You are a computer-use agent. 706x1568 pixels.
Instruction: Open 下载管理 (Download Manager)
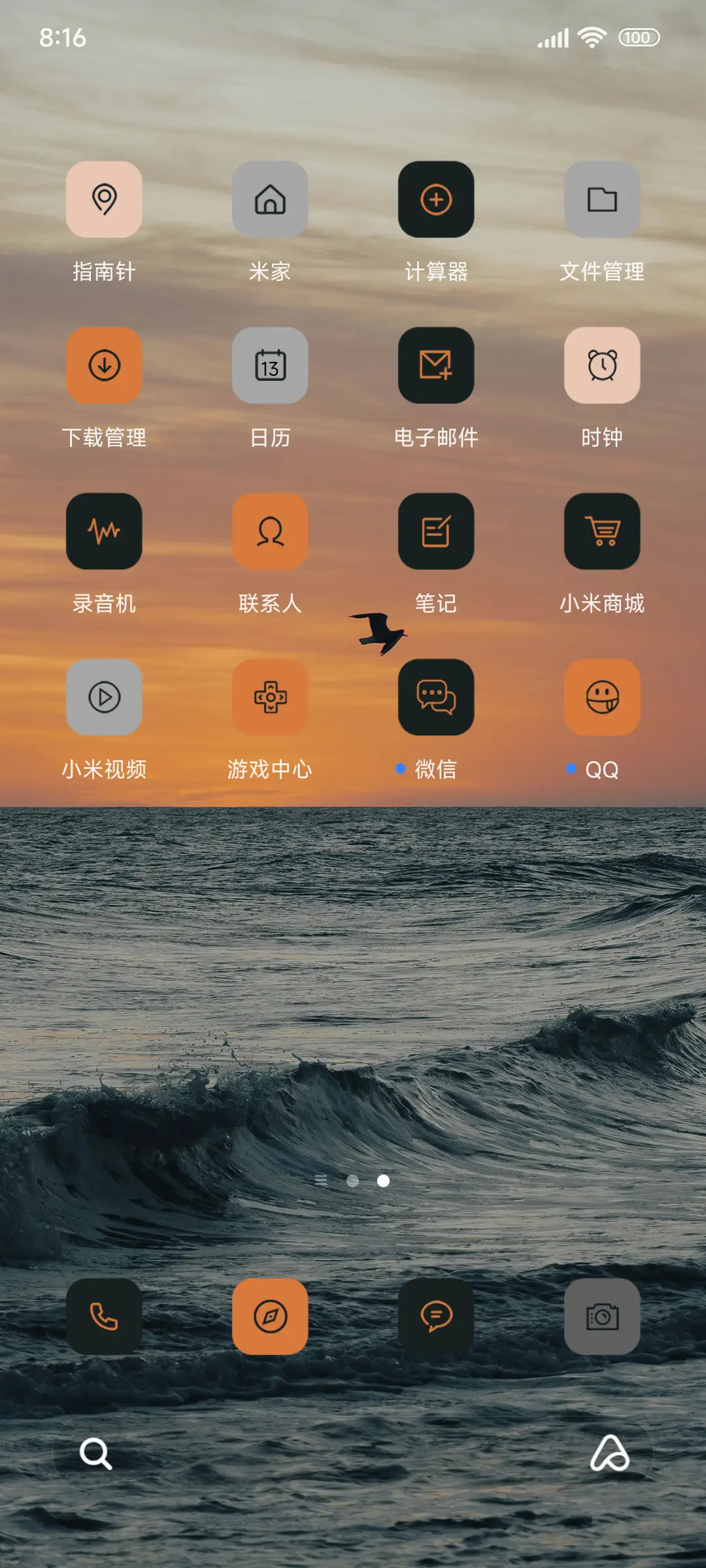tap(104, 366)
